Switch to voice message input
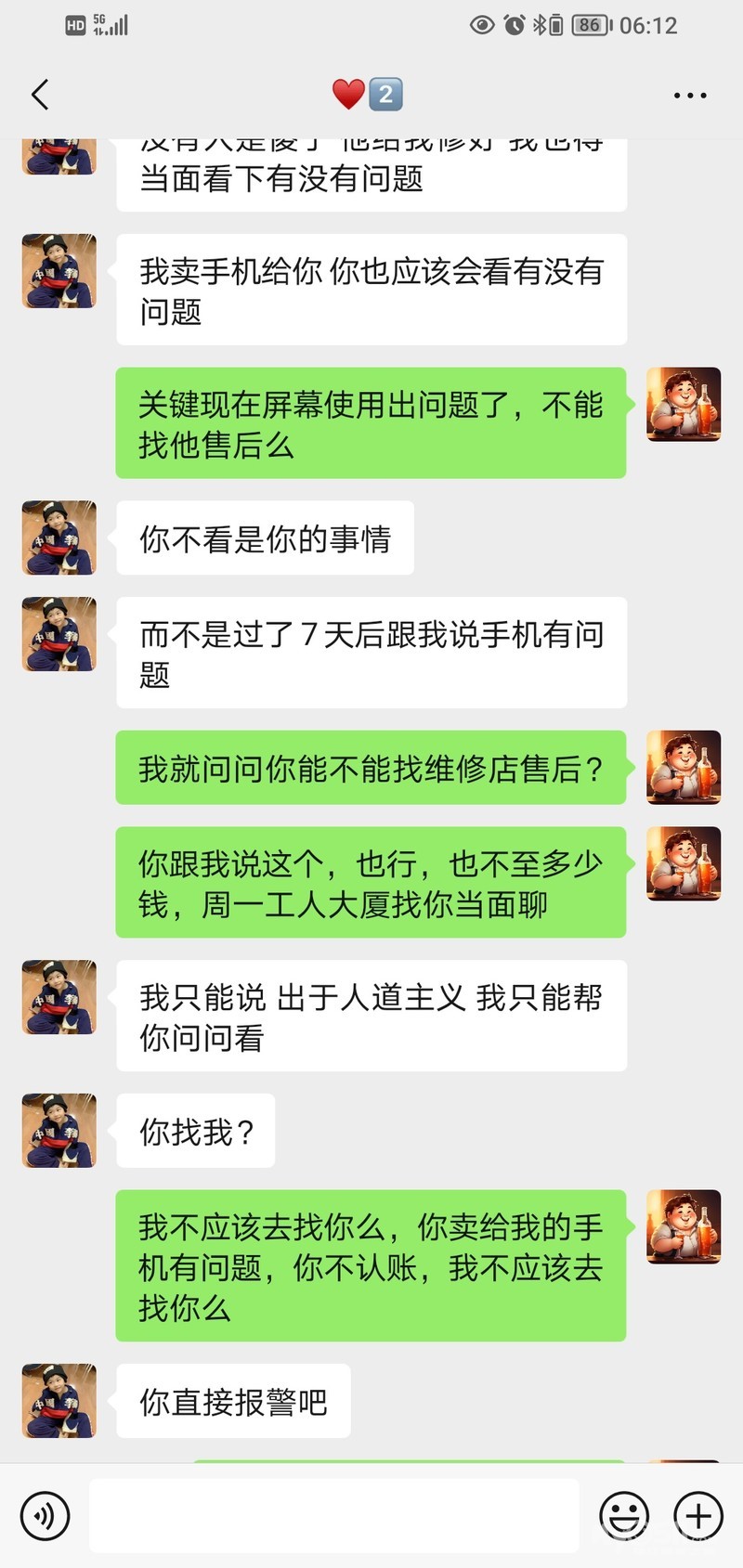 point(45,1516)
